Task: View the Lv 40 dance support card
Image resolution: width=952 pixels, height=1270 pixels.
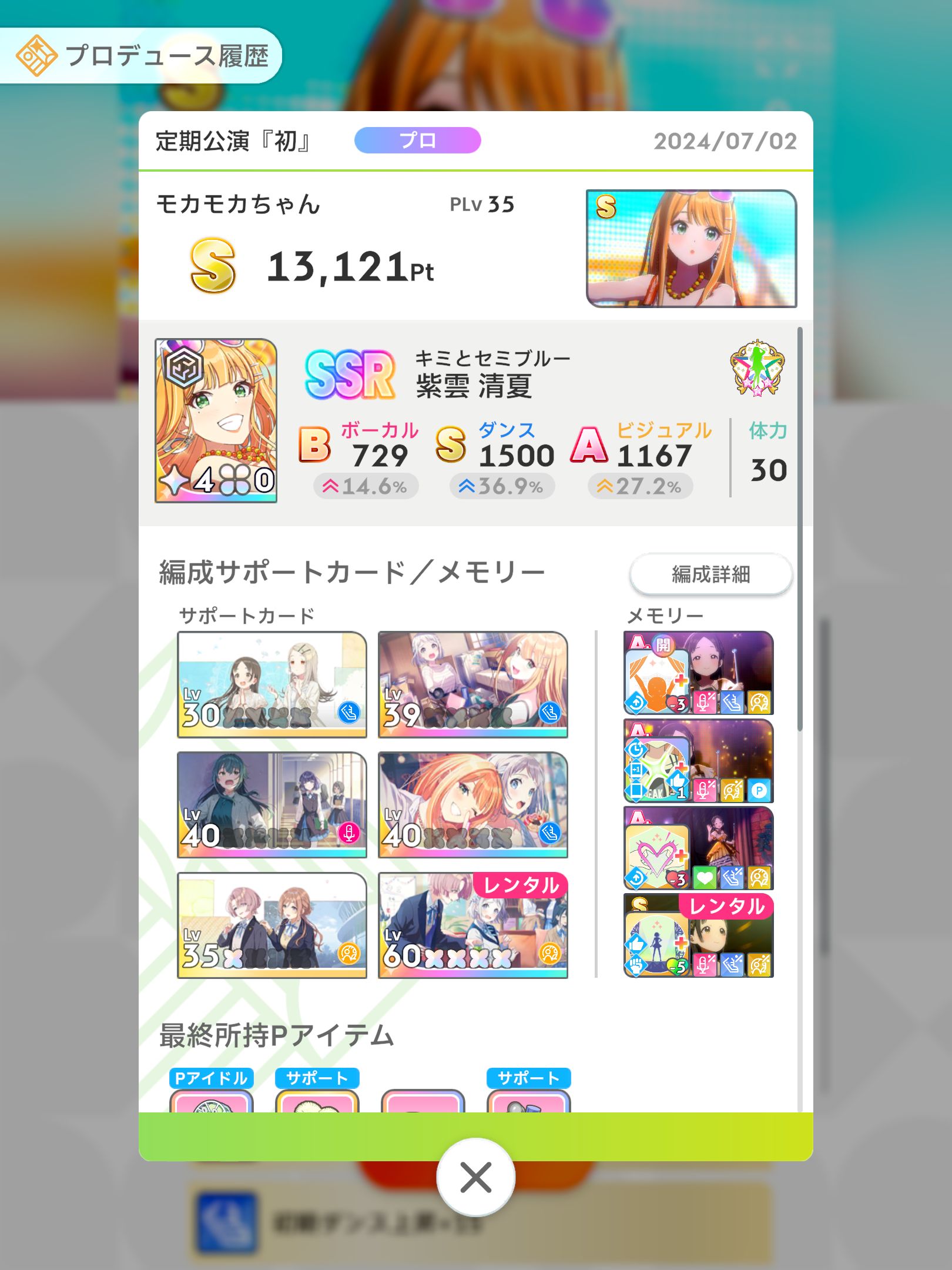Action: pos(473,804)
